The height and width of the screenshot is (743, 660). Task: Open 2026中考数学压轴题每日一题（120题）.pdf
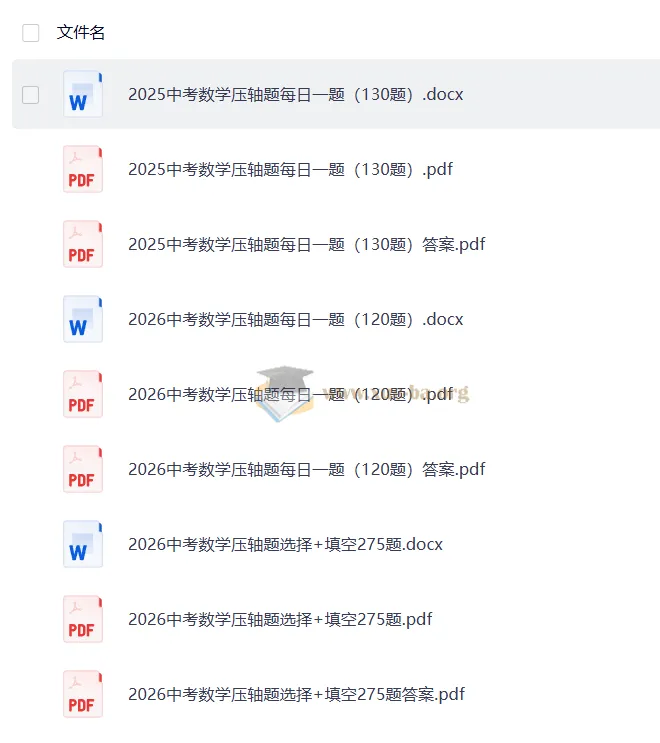pos(290,394)
